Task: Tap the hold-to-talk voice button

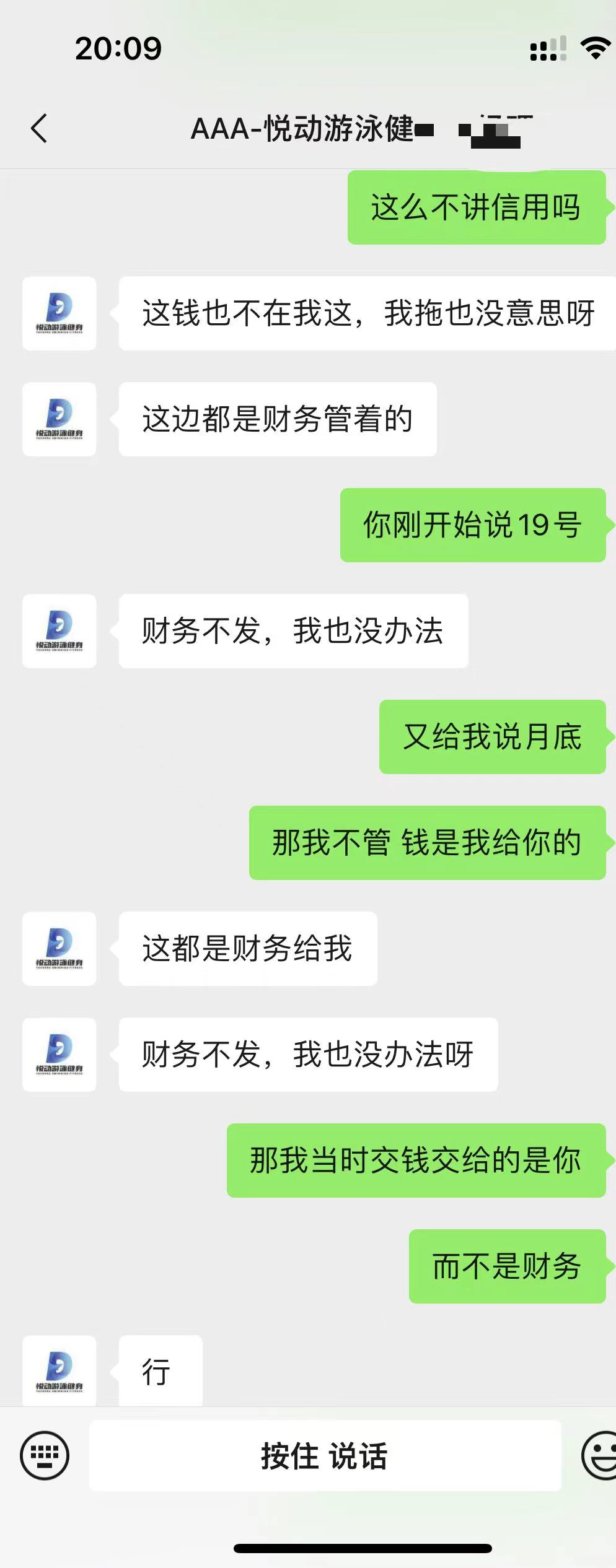Action: (x=325, y=1455)
